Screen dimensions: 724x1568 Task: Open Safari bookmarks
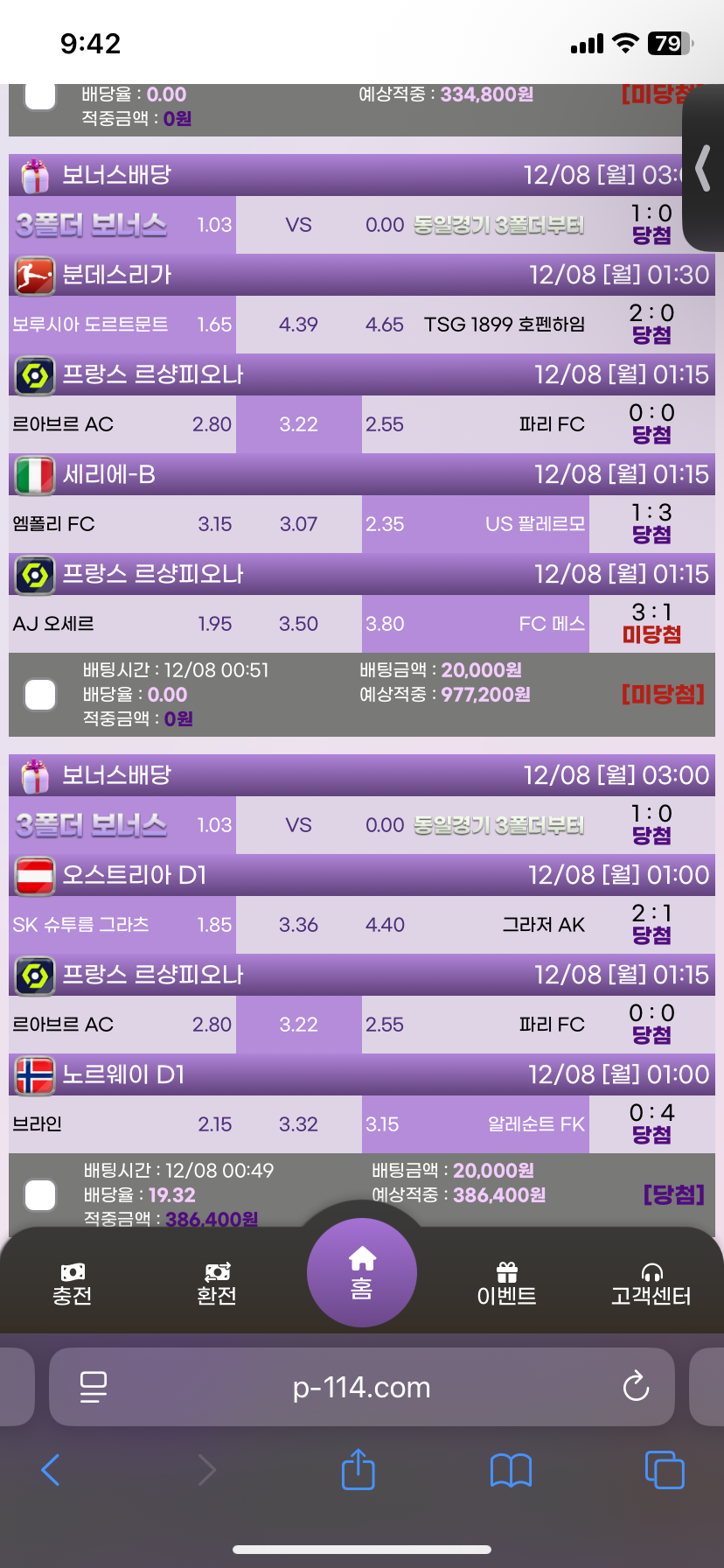tap(511, 1470)
